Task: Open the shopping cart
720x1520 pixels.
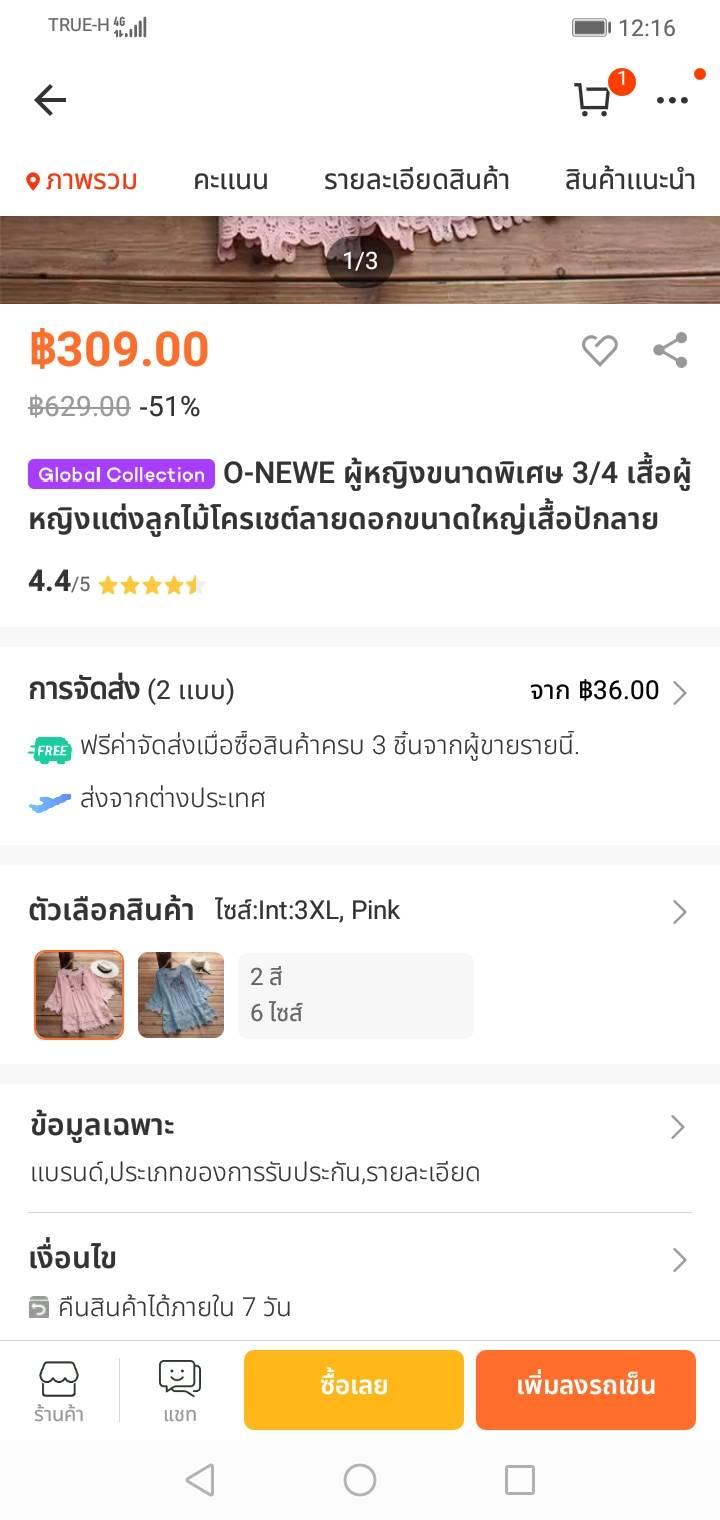Action: click(x=593, y=100)
